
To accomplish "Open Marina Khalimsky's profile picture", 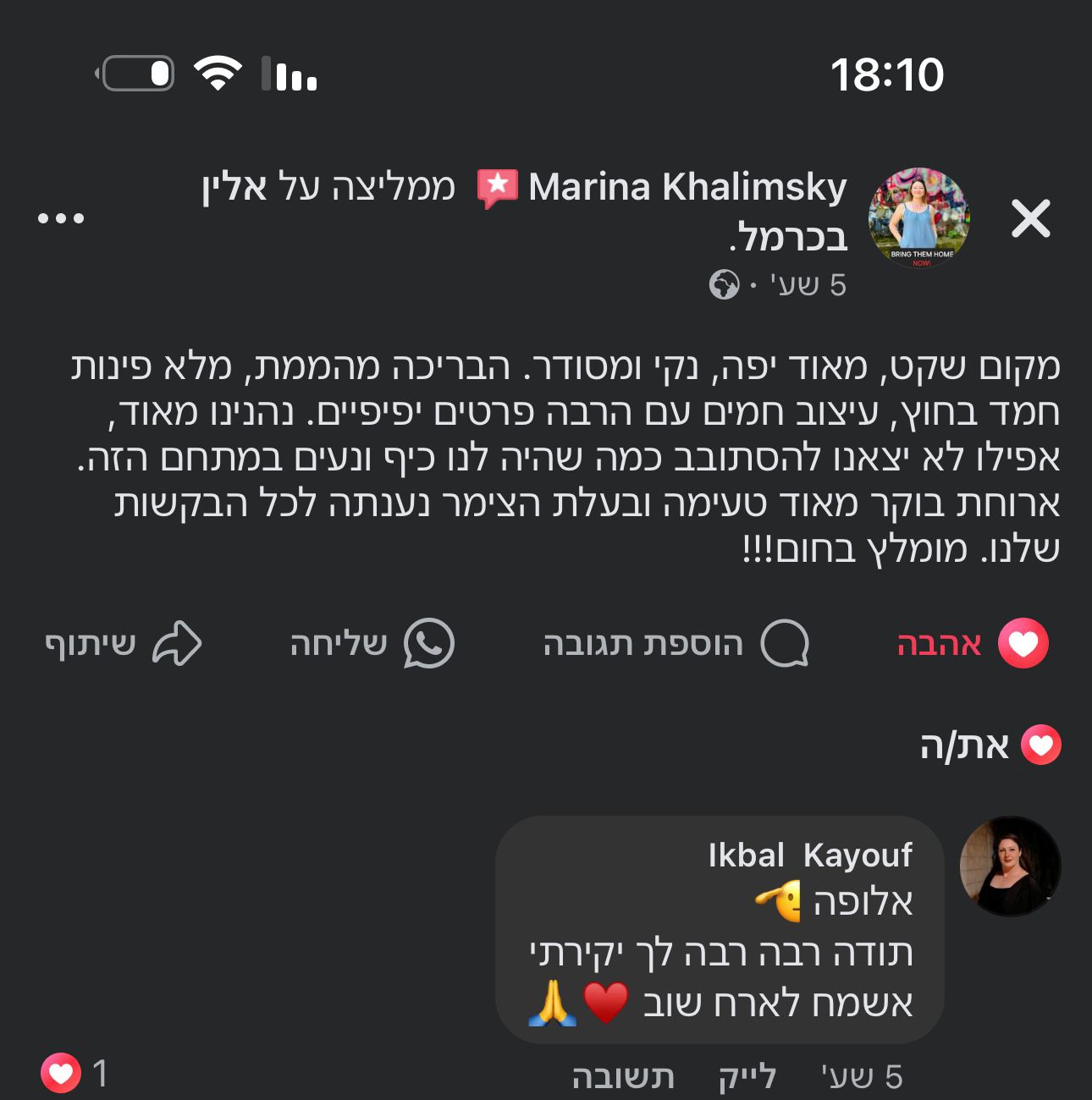I will [x=919, y=218].
